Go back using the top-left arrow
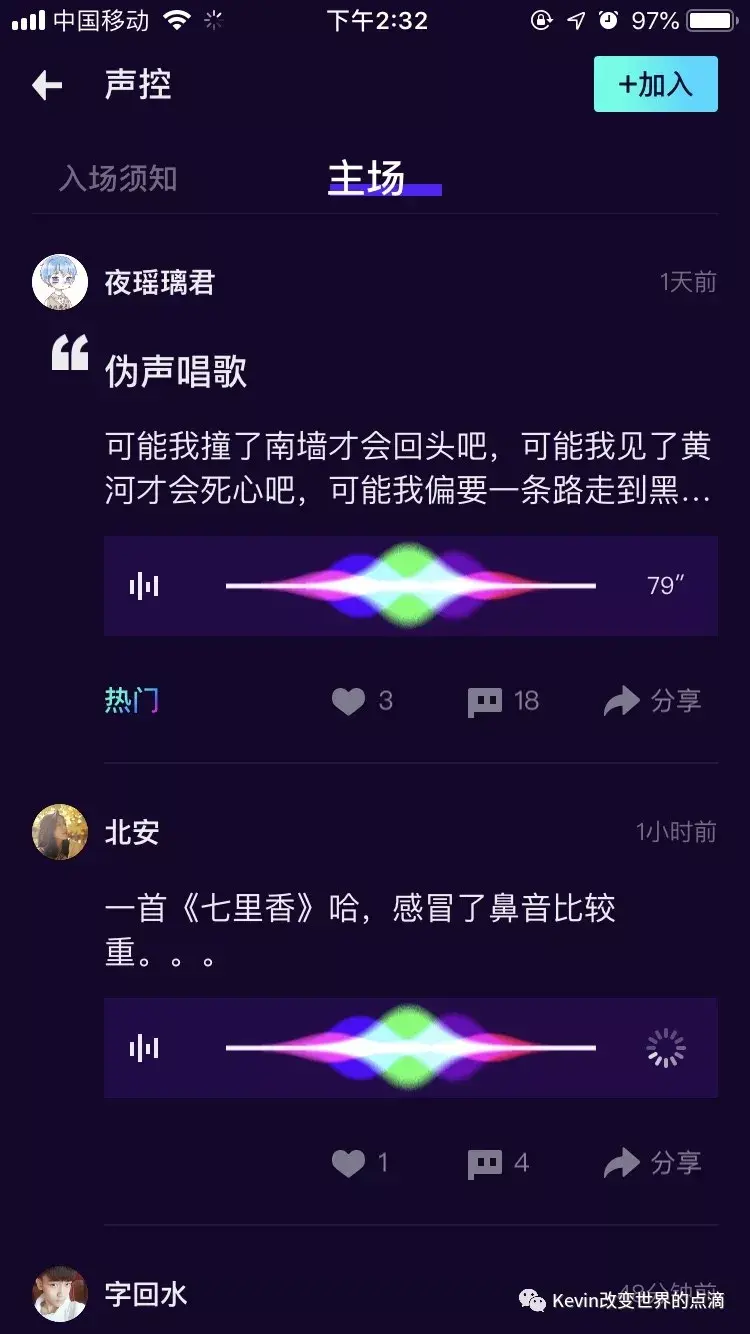This screenshot has height=1334, width=750. click(x=47, y=85)
